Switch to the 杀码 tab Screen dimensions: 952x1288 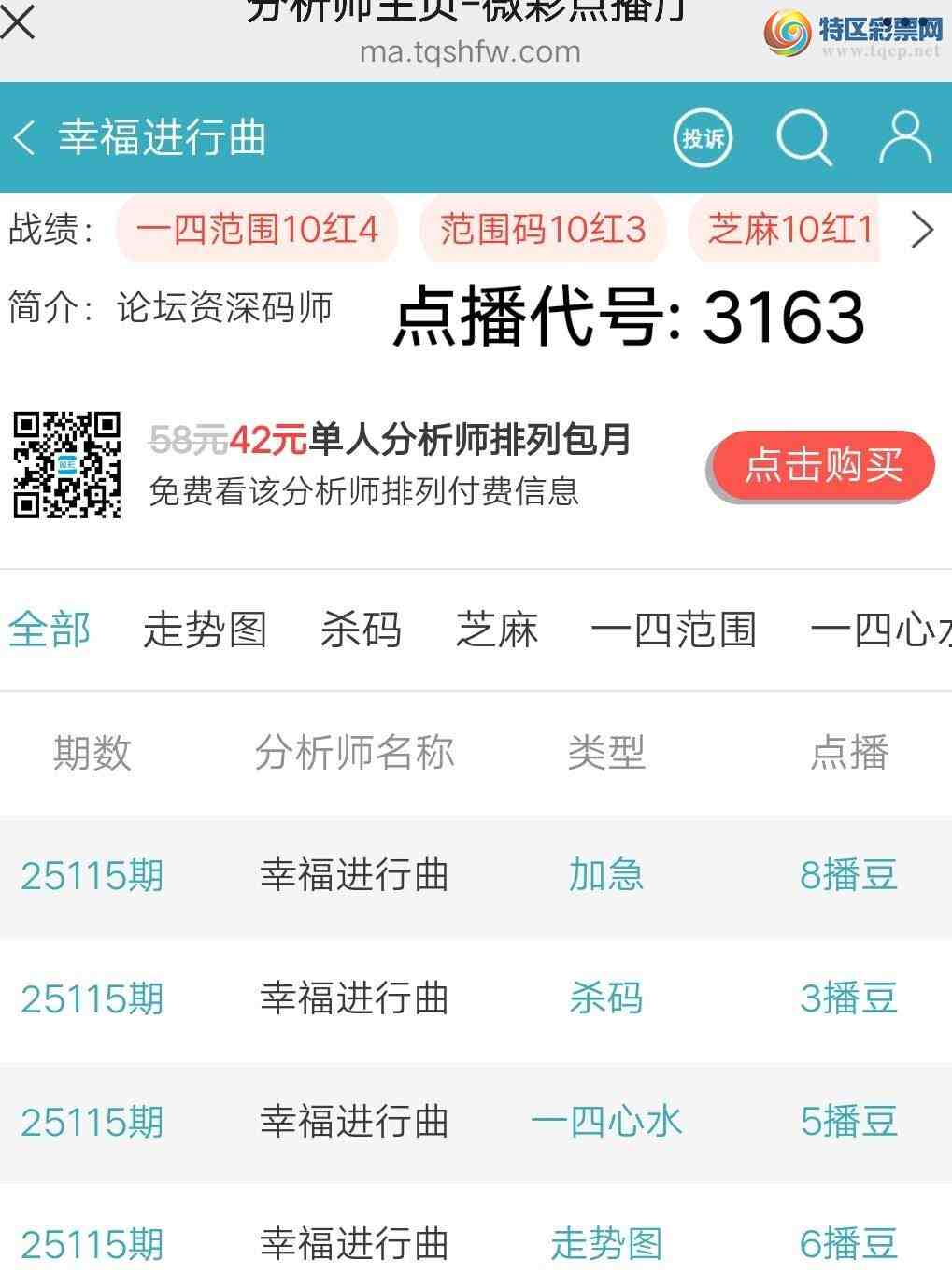[x=360, y=630]
